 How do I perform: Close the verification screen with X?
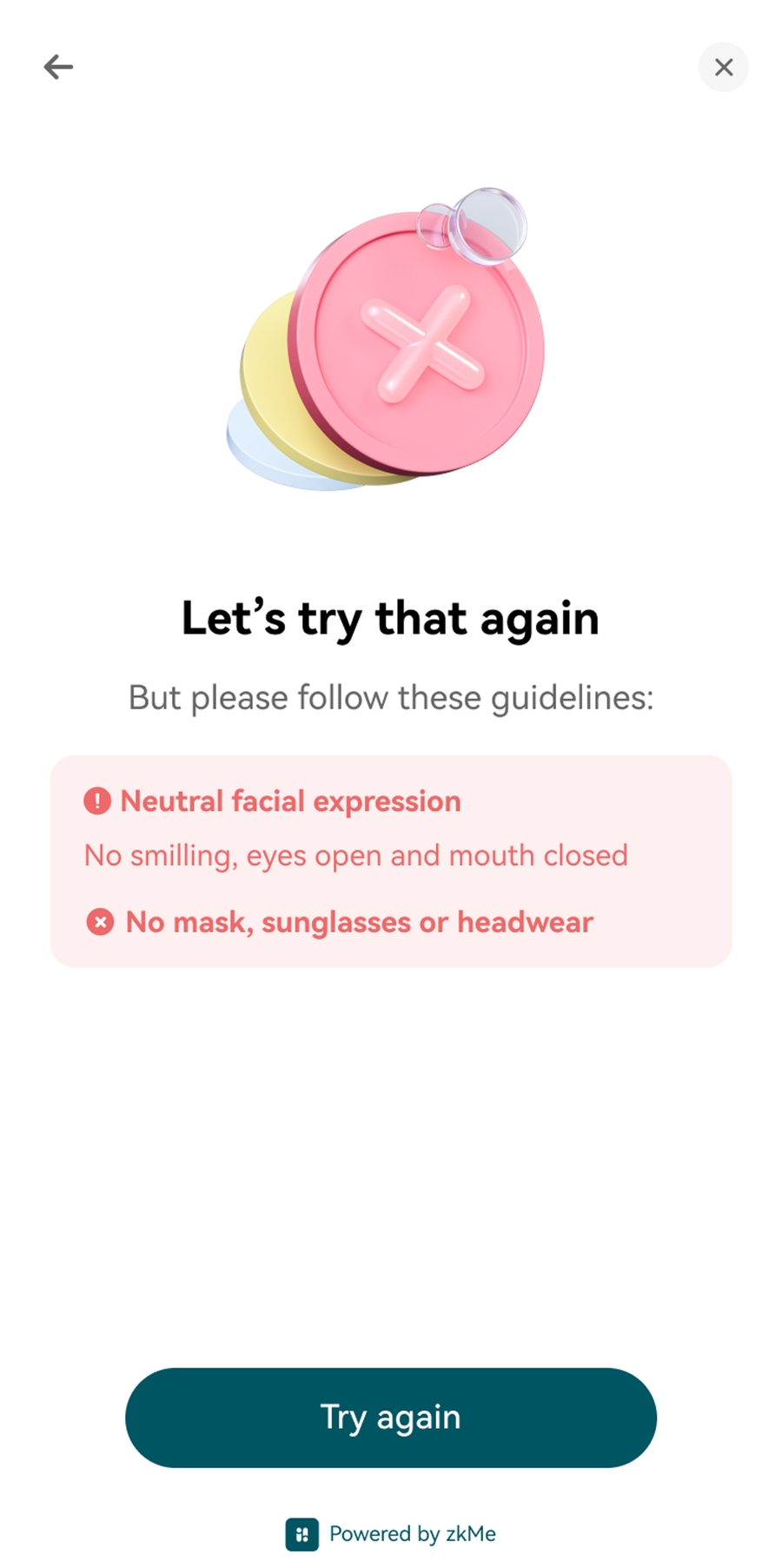point(723,67)
